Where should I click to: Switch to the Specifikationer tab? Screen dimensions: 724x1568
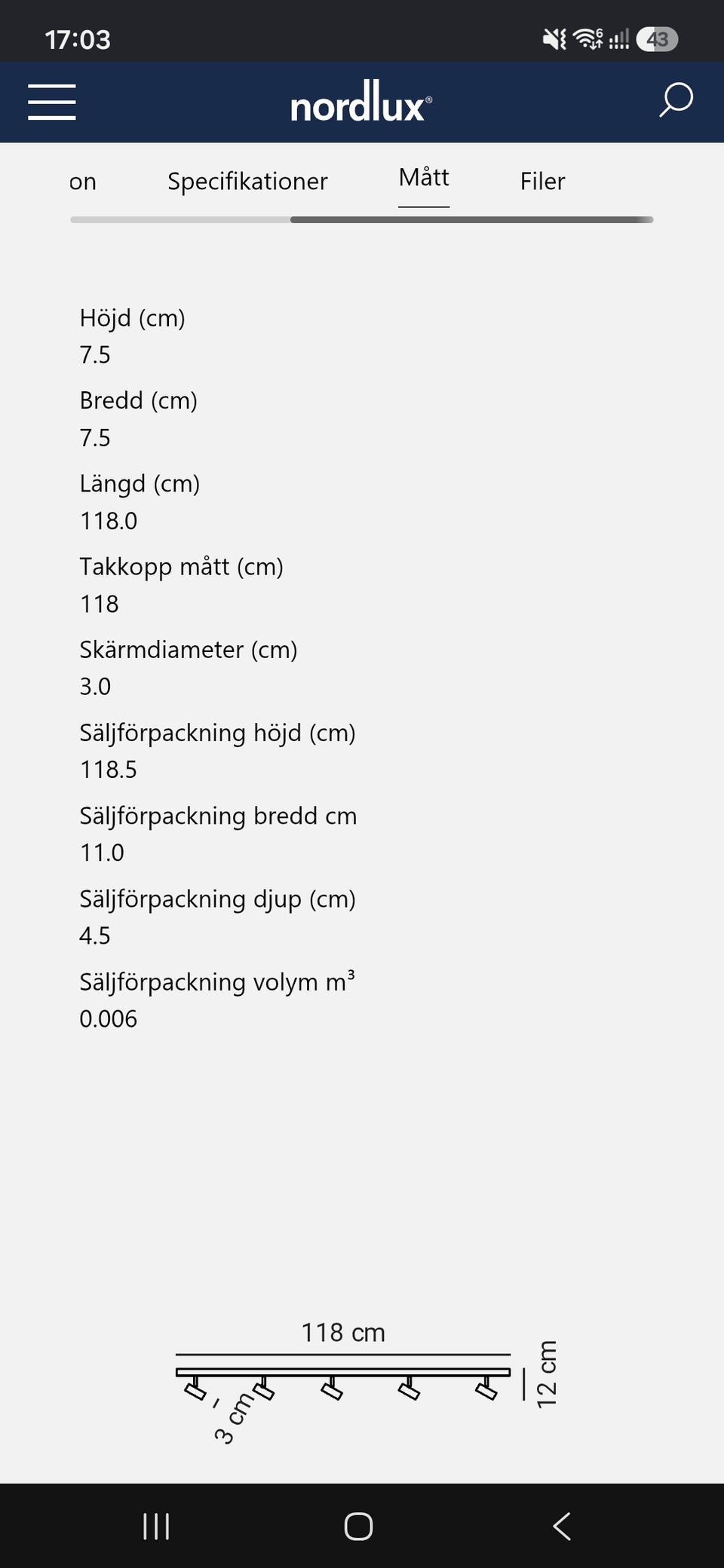click(x=247, y=181)
